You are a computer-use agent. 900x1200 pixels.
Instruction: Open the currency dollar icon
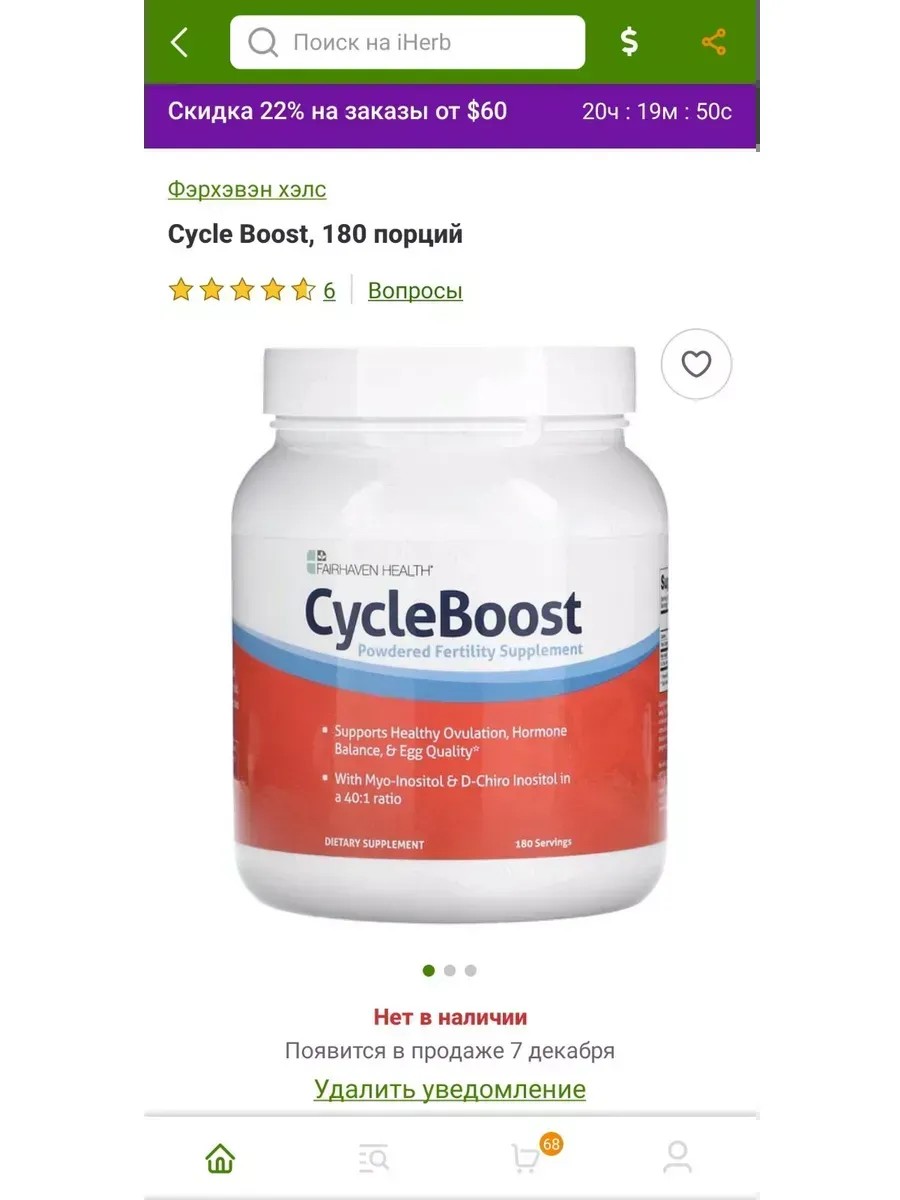click(x=629, y=42)
